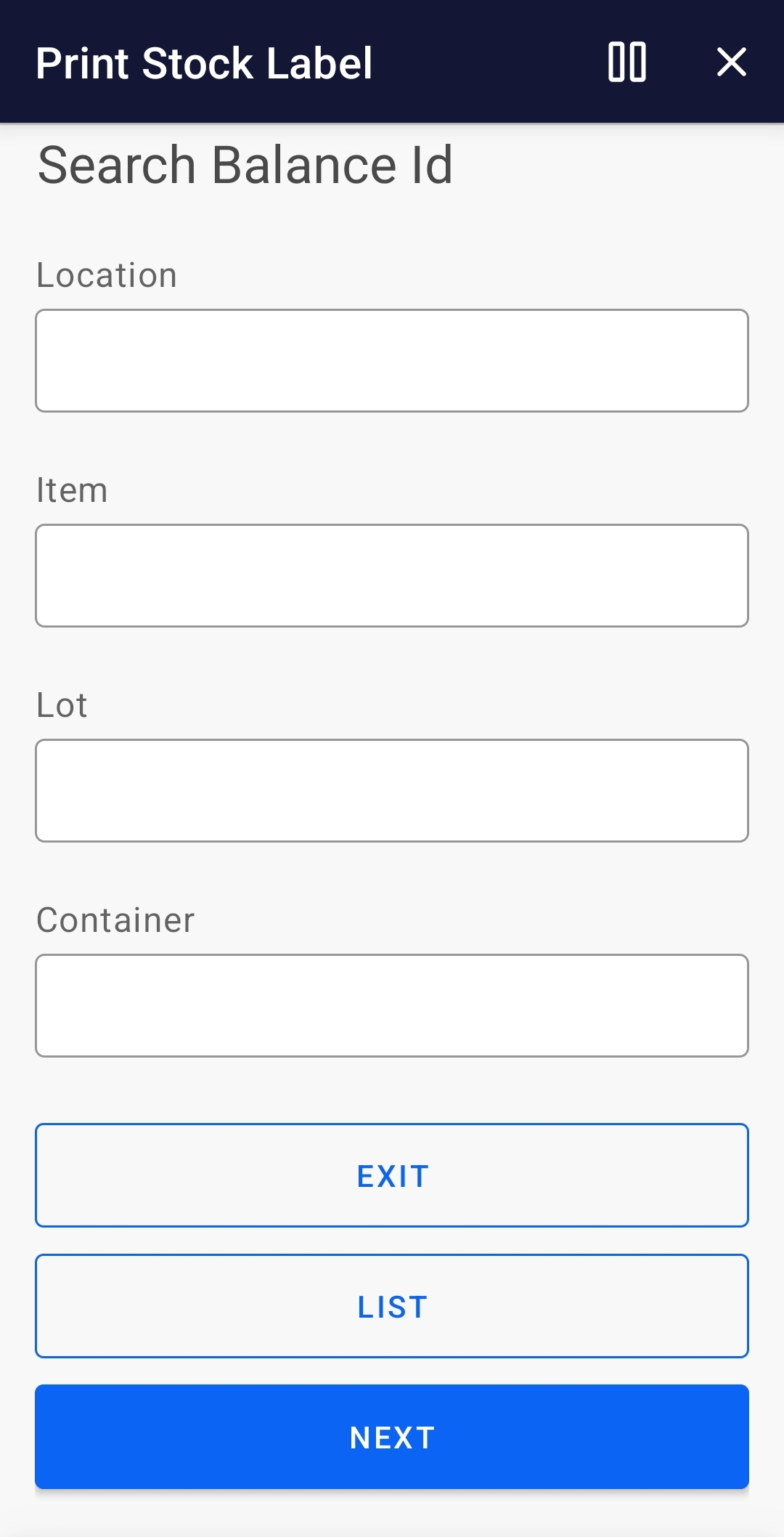Viewport: 784px width, 1537px height.
Task: Tap the Container input box
Action: (x=391, y=1005)
